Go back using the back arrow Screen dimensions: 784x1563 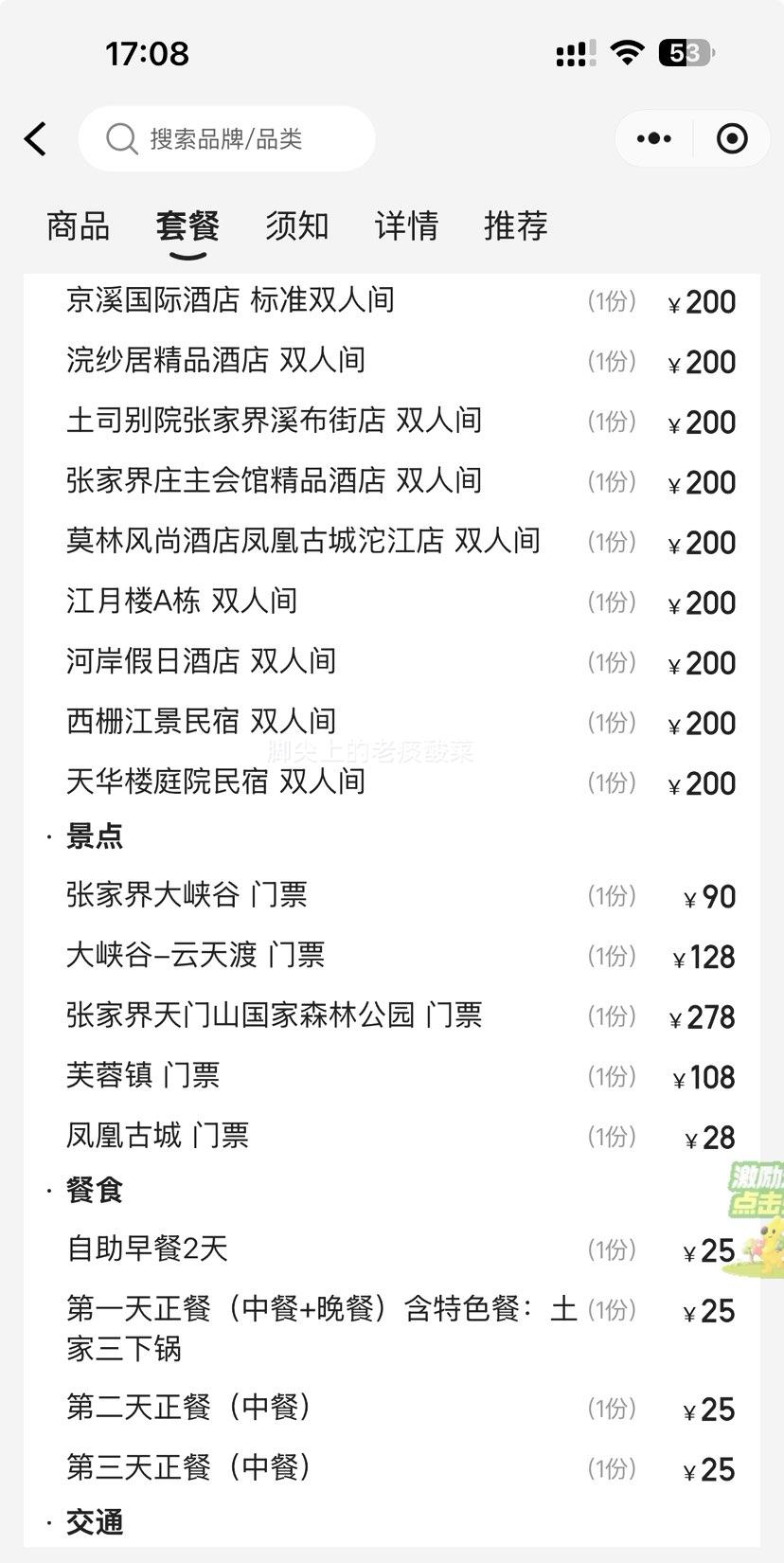[x=36, y=139]
